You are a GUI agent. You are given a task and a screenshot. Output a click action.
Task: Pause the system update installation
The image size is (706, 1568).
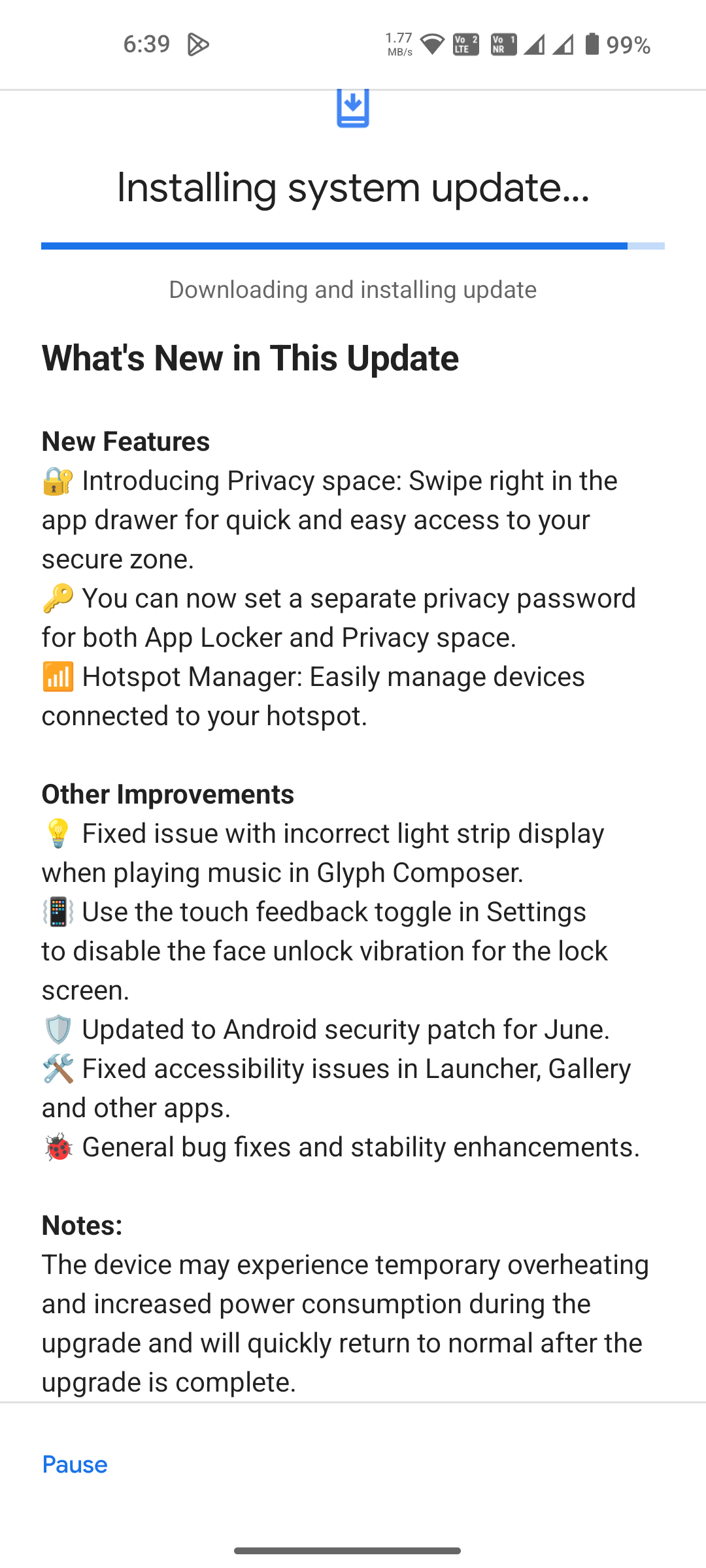[x=75, y=1465]
